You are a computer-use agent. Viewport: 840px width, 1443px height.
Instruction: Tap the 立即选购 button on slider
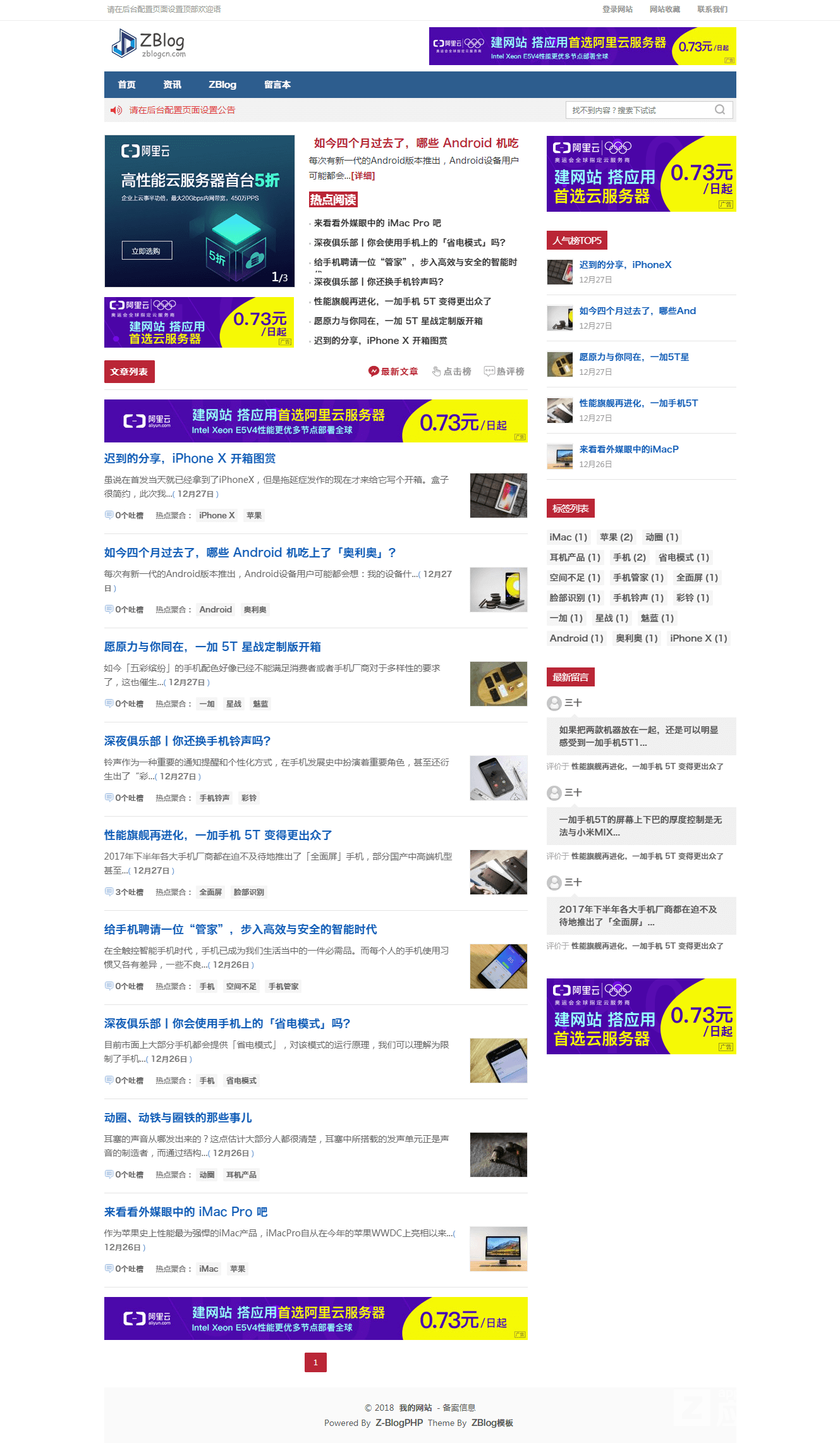click(146, 251)
